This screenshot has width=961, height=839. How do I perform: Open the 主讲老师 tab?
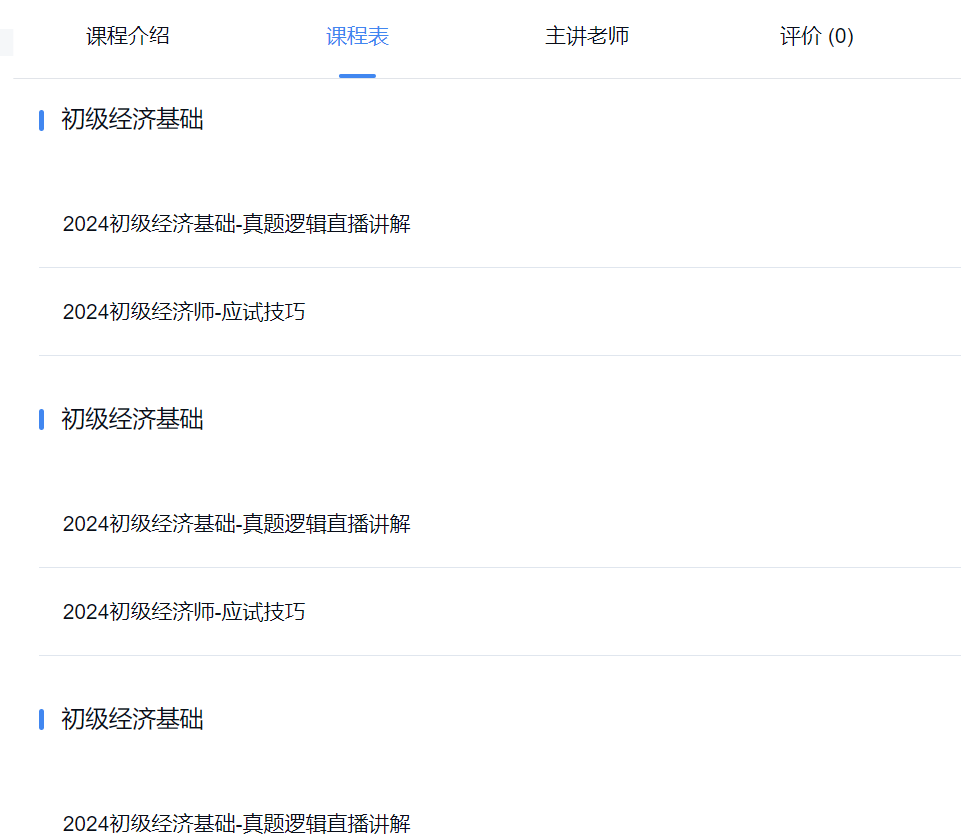(587, 37)
